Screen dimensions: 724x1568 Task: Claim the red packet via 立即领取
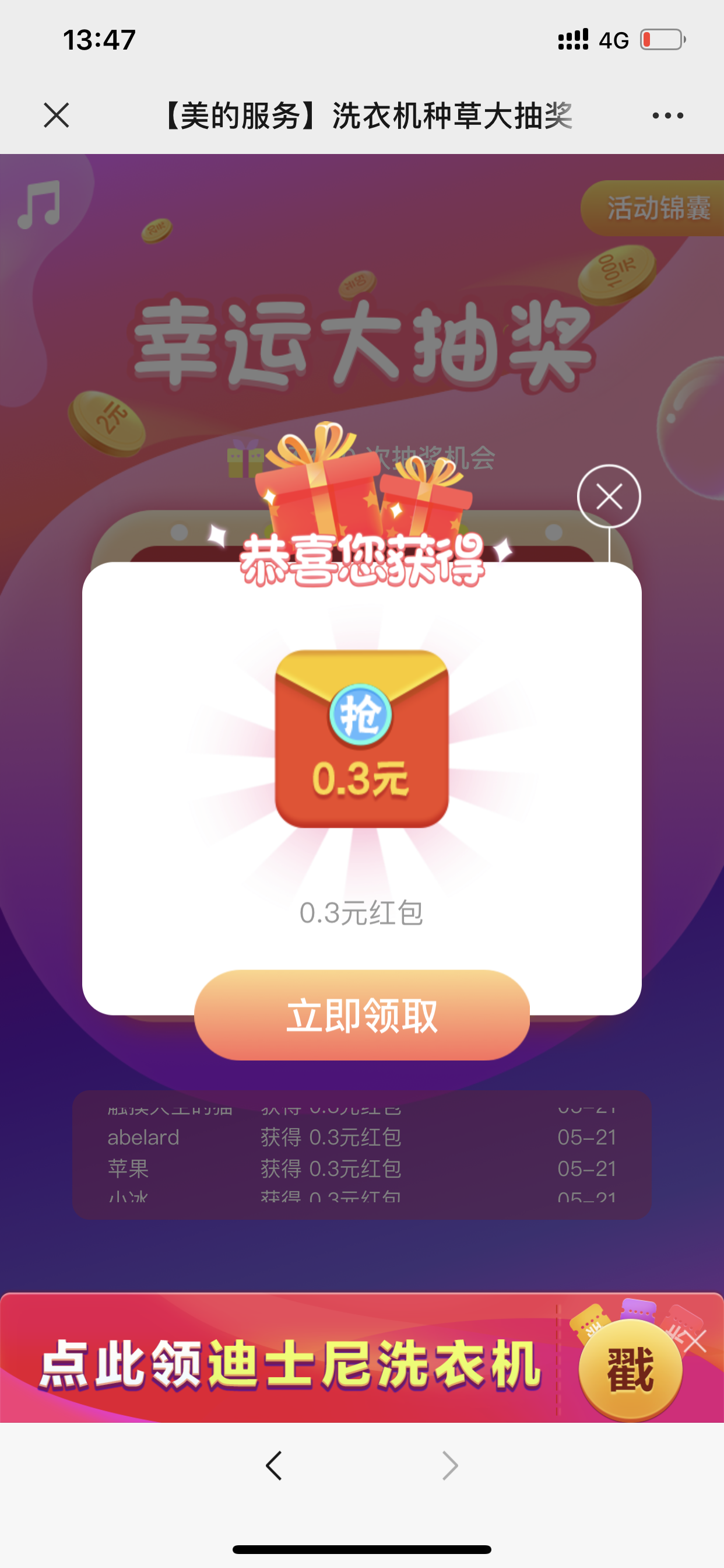(x=362, y=1014)
